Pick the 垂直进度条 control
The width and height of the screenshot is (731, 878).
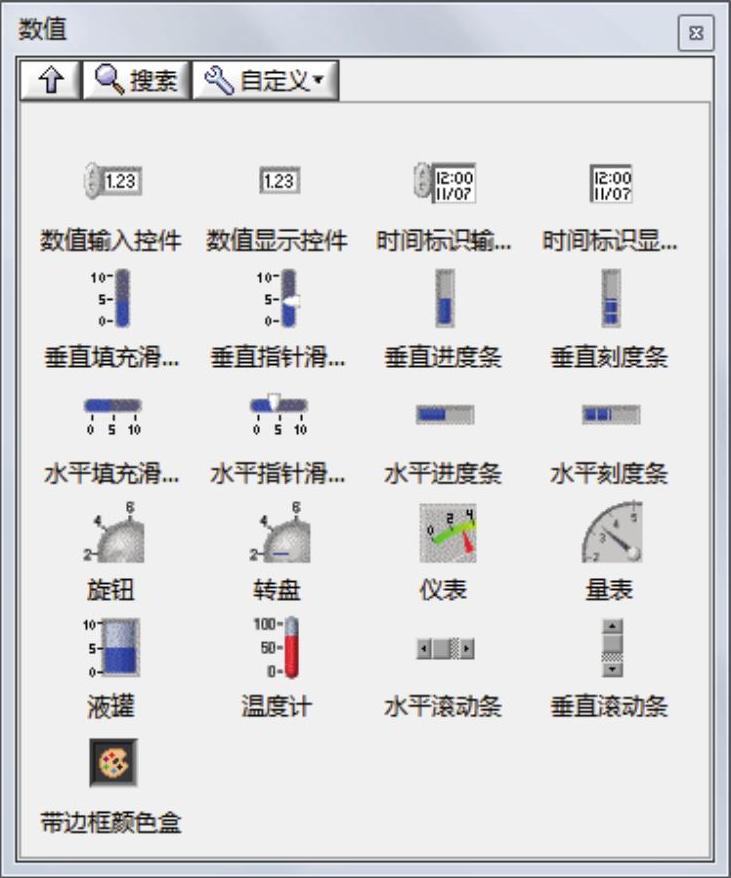pos(444,298)
